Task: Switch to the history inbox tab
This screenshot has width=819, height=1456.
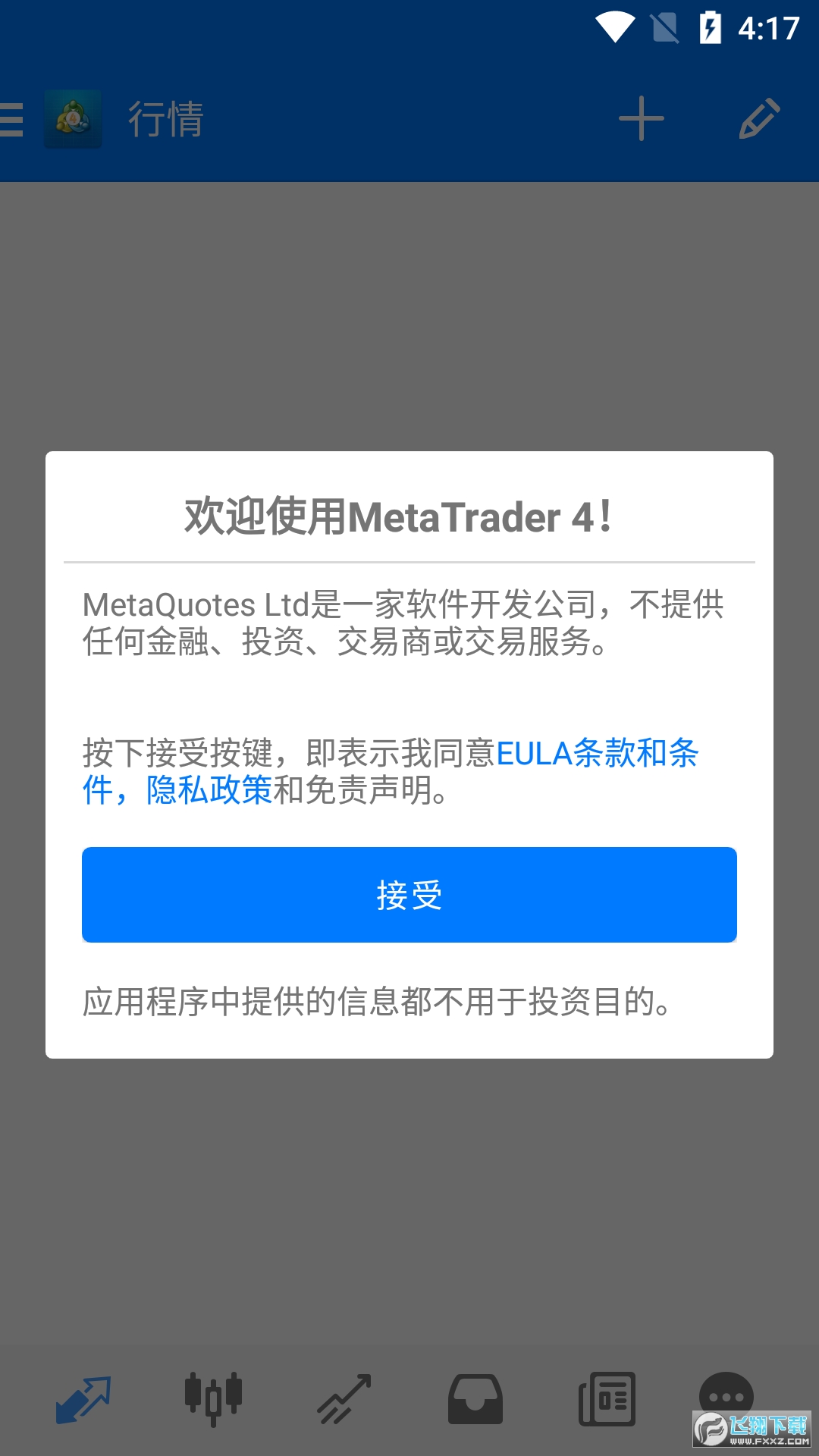Action: tap(475, 1399)
